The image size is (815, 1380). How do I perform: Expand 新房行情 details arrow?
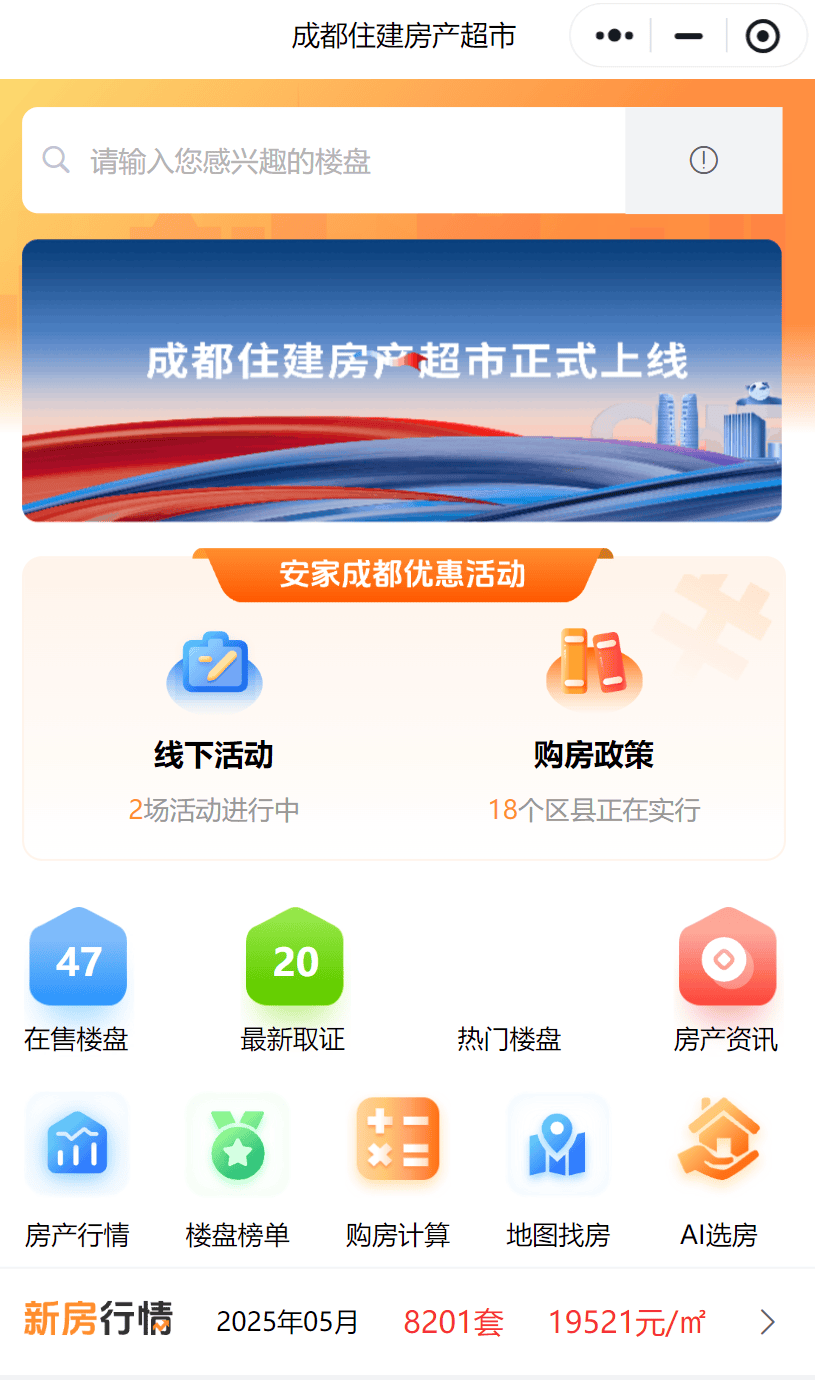(767, 1322)
